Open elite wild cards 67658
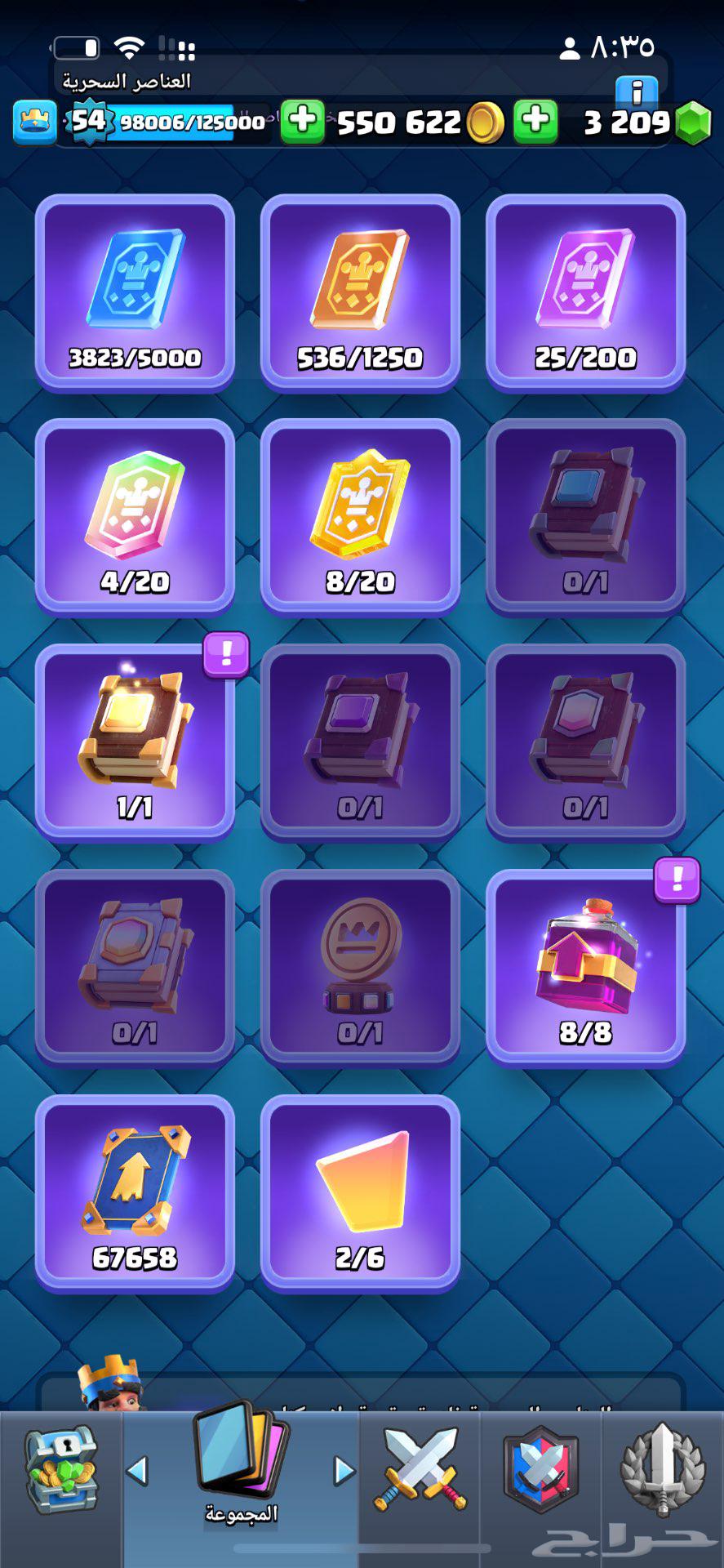This screenshot has width=724, height=1568. pos(135,1194)
